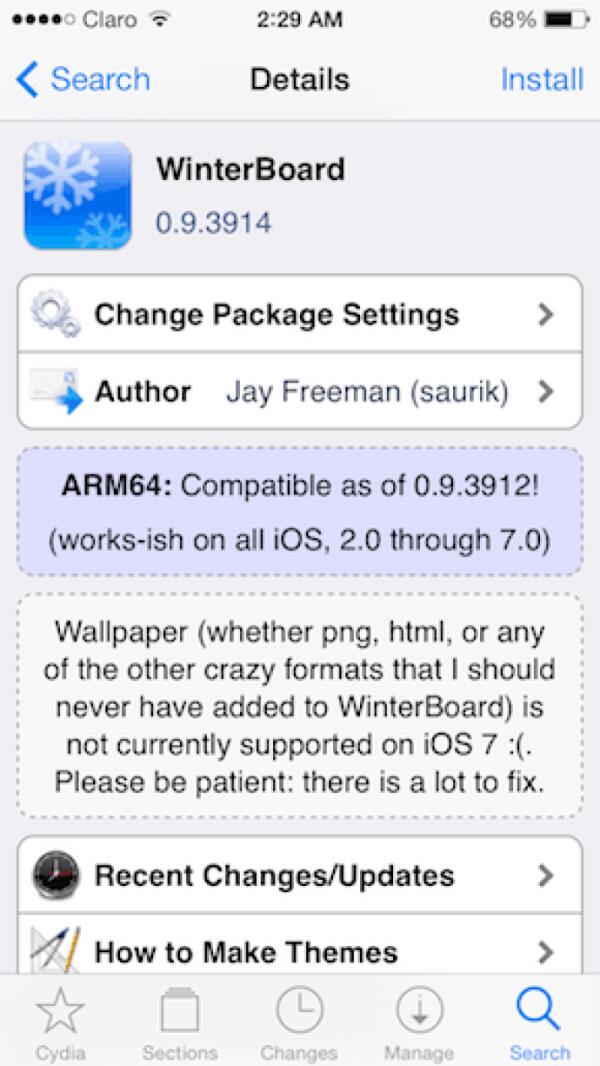The width and height of the screenshot is (600, 1066).
Task: View author Jay Freeman (saurik)
Action: click(300, 391)
